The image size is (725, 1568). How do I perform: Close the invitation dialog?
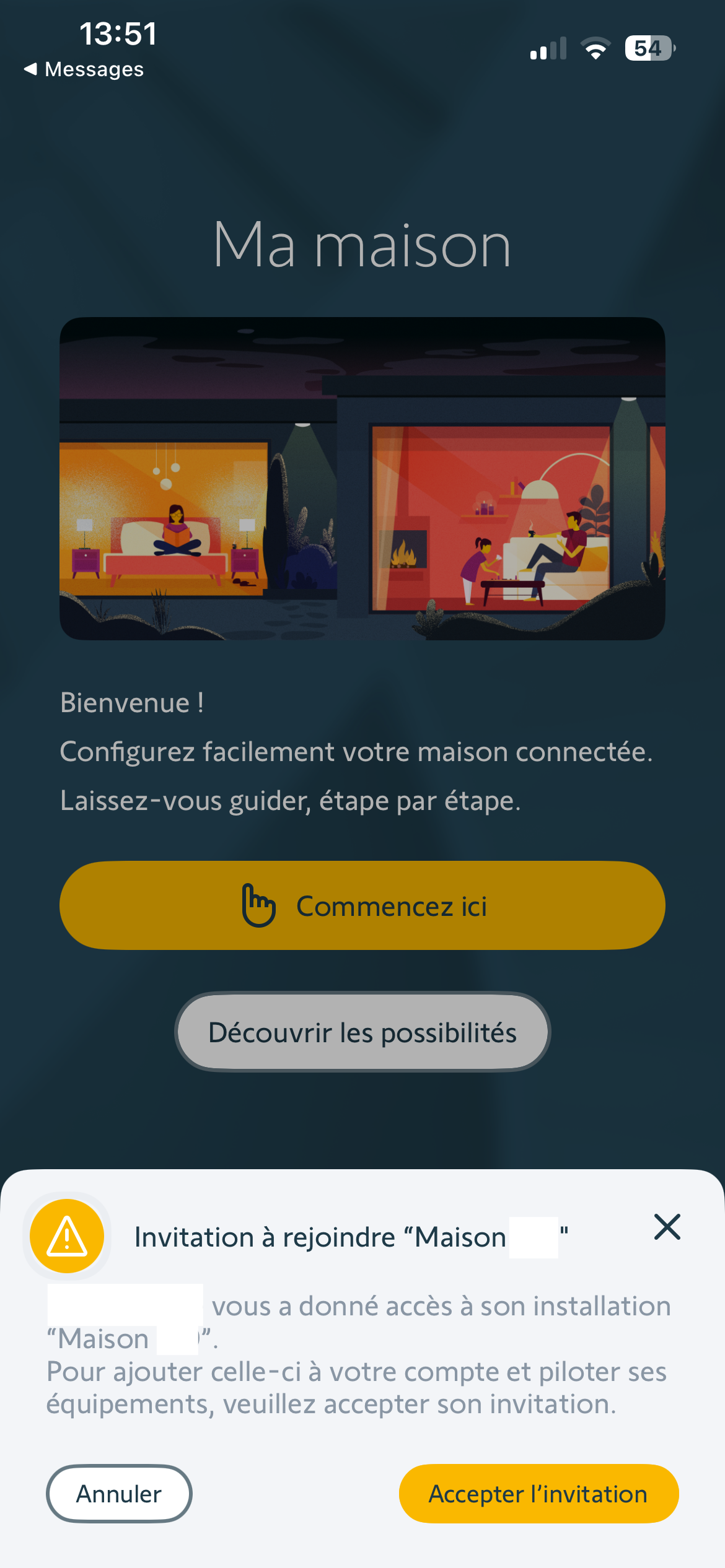(667, 1227)
